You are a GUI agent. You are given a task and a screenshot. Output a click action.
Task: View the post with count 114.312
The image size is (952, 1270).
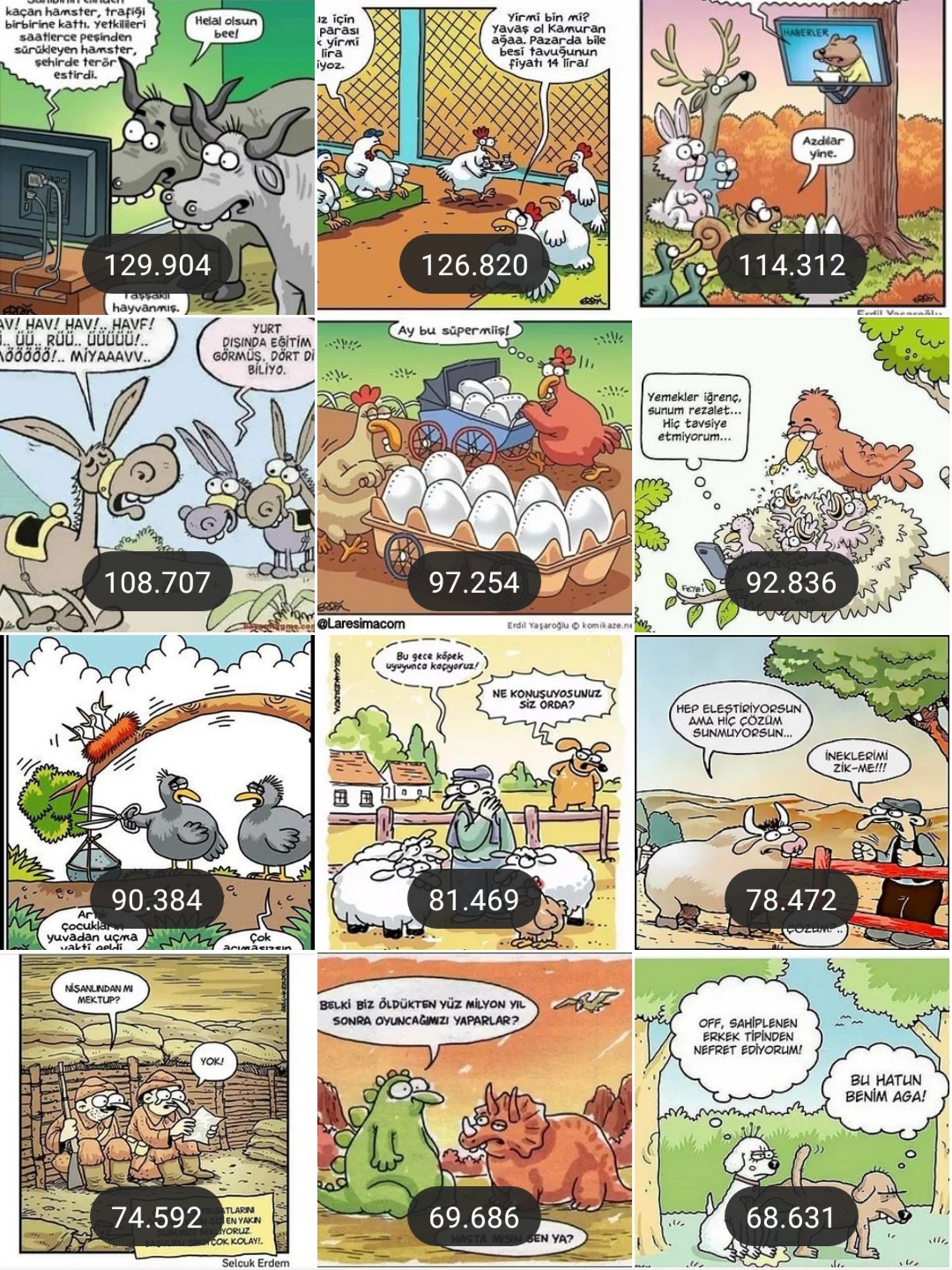tap(793, 157)
